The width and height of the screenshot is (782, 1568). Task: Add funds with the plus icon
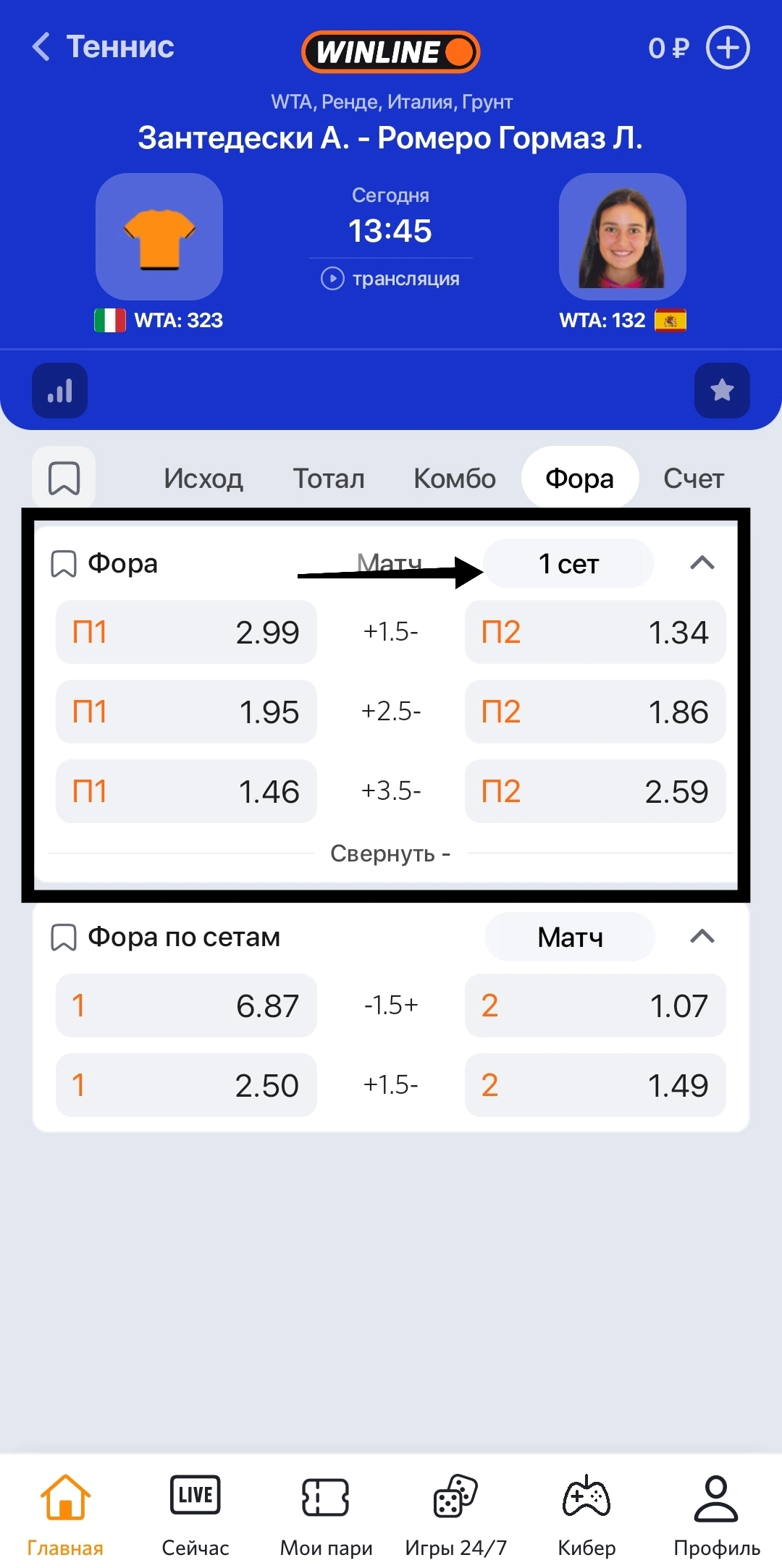click(x=727, y=48)
